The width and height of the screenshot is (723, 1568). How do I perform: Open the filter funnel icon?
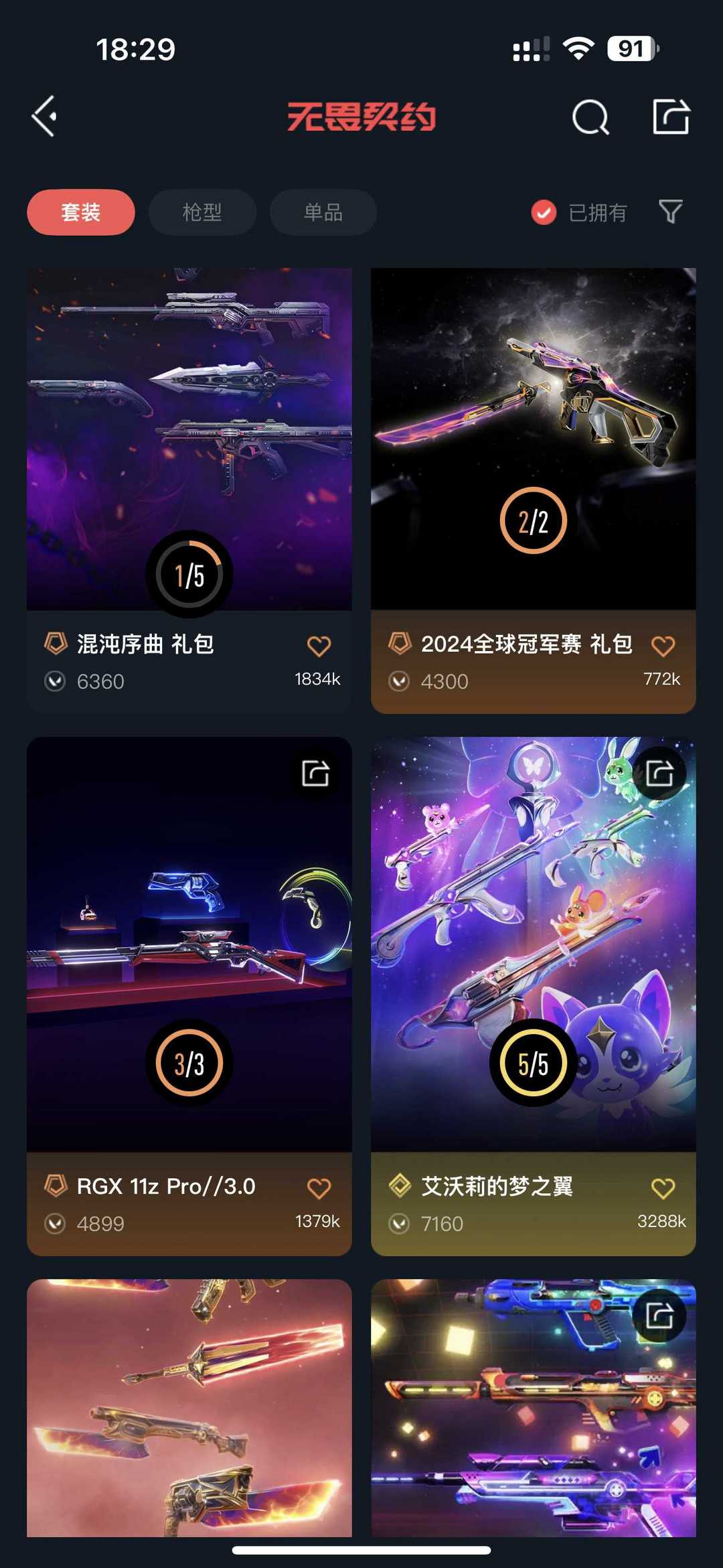coord(670,212)
